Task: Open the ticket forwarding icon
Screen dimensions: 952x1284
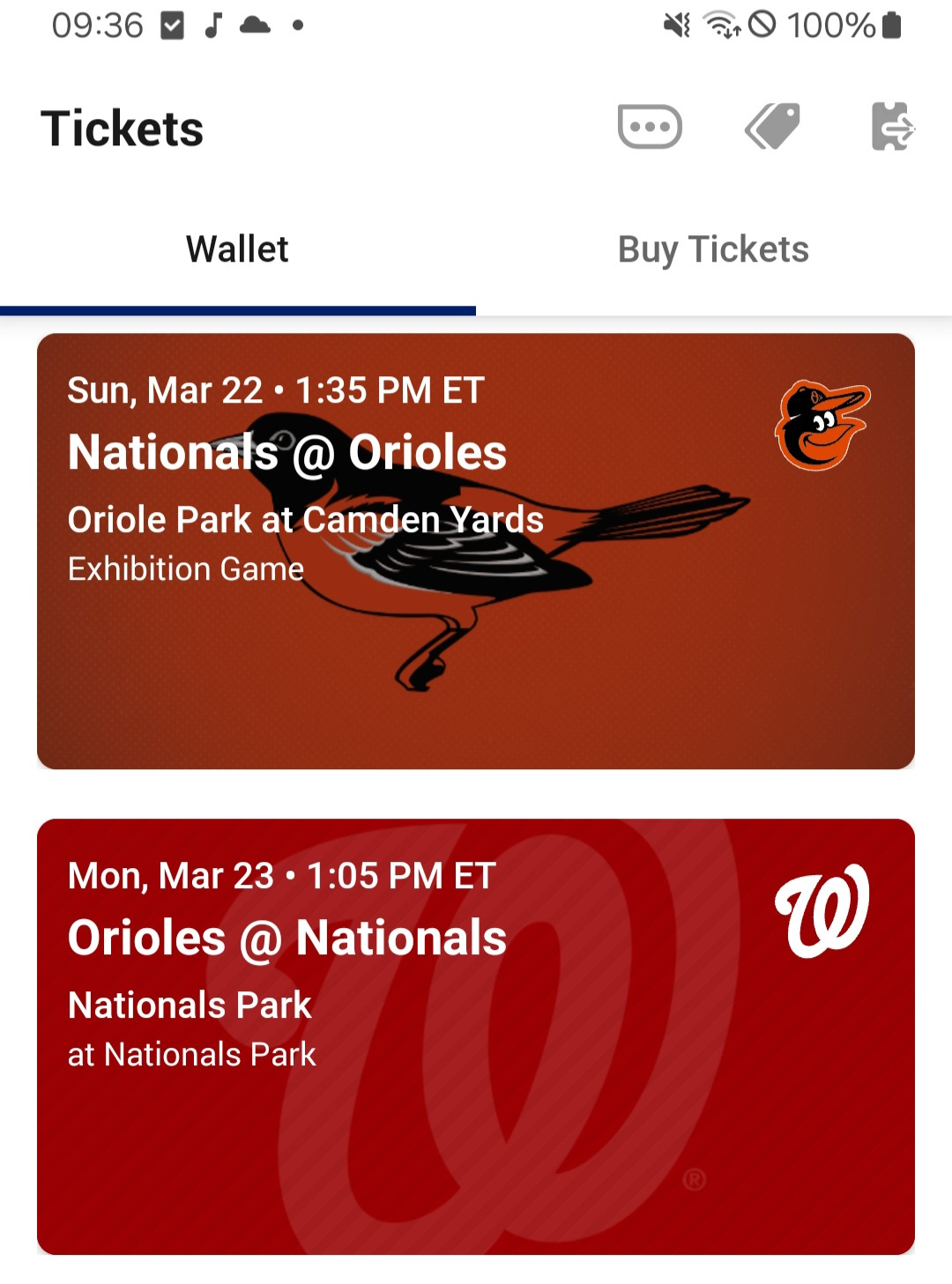Action: coord(893,127)
